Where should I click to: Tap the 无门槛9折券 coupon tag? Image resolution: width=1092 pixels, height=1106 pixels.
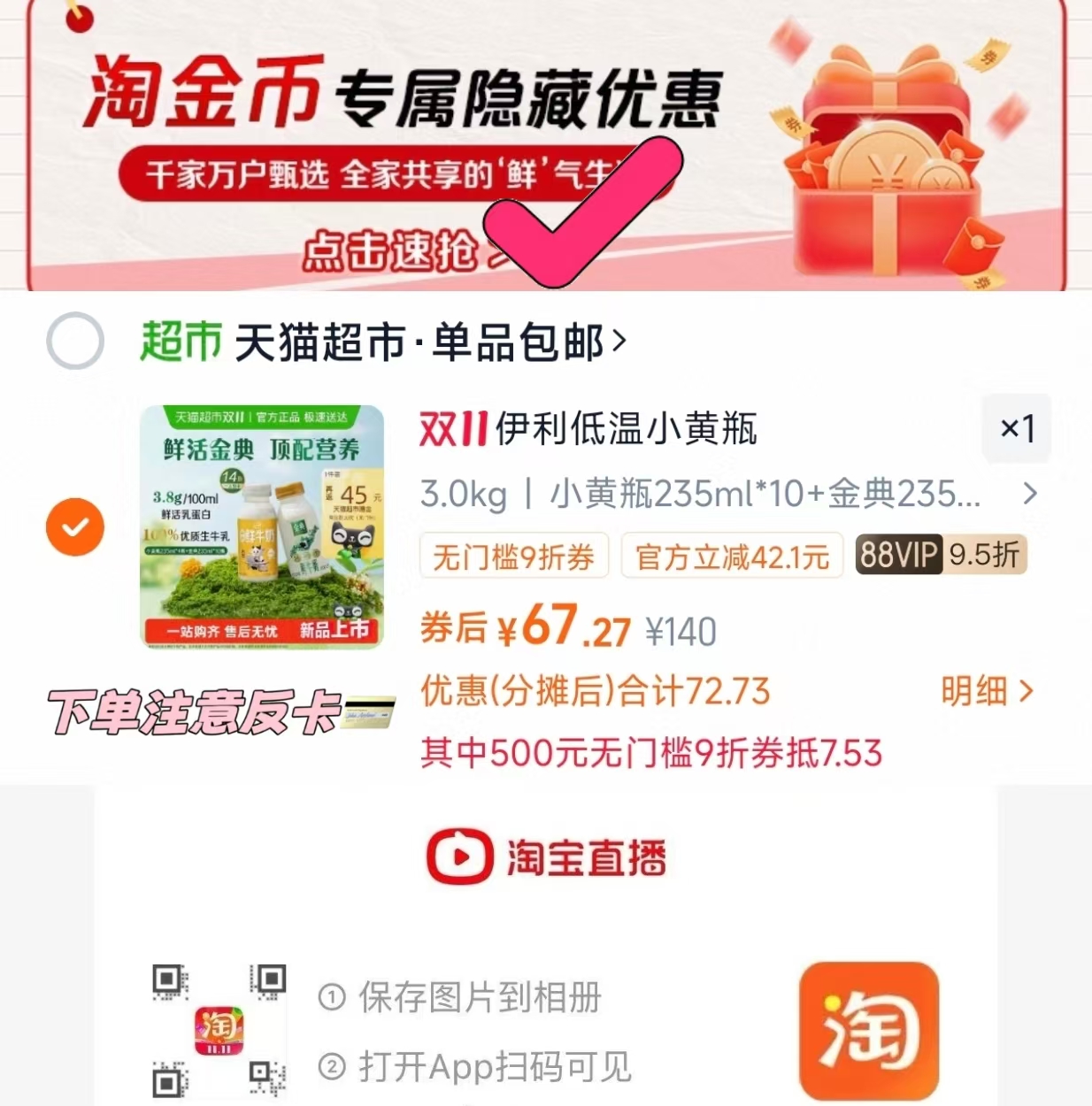513,557
